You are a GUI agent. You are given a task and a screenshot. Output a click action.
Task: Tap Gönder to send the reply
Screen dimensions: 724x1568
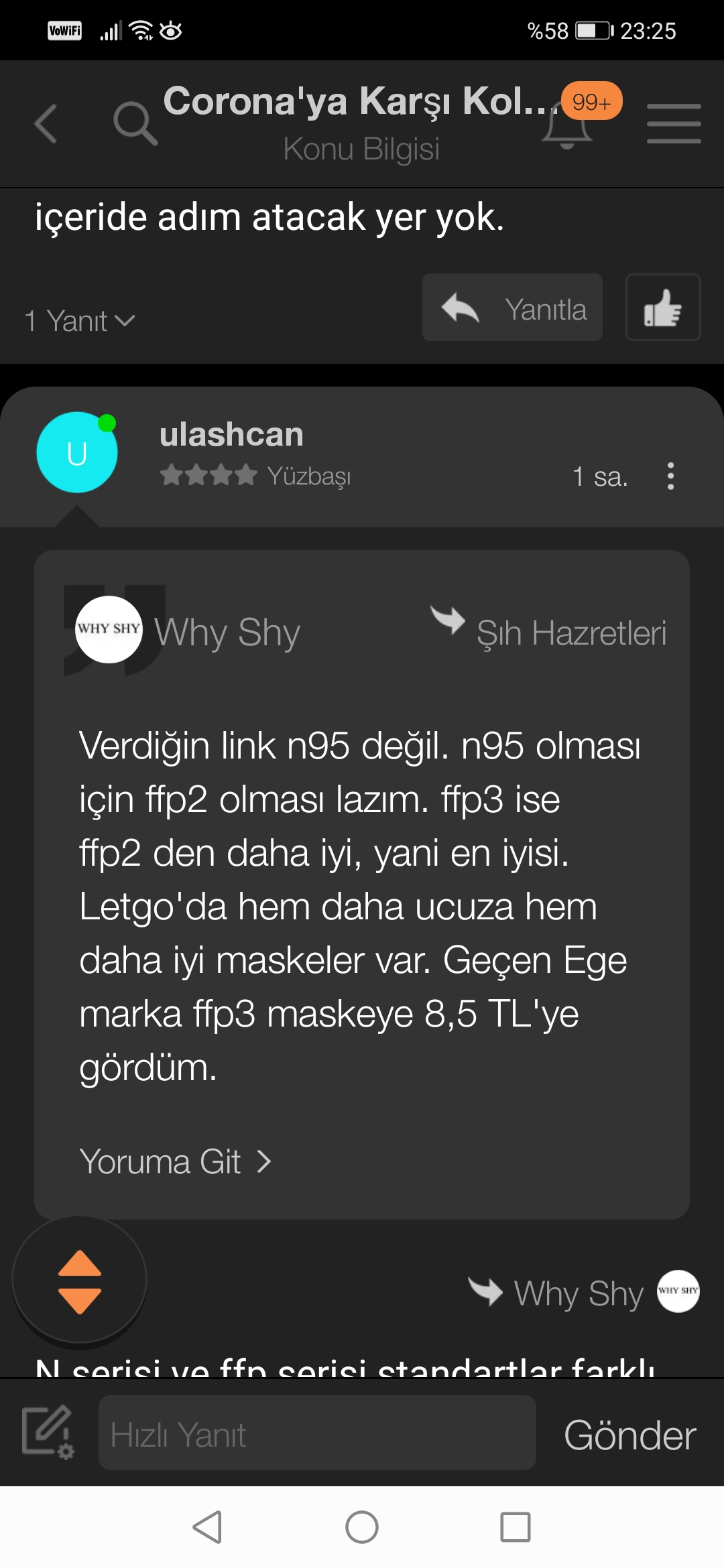629,1435
